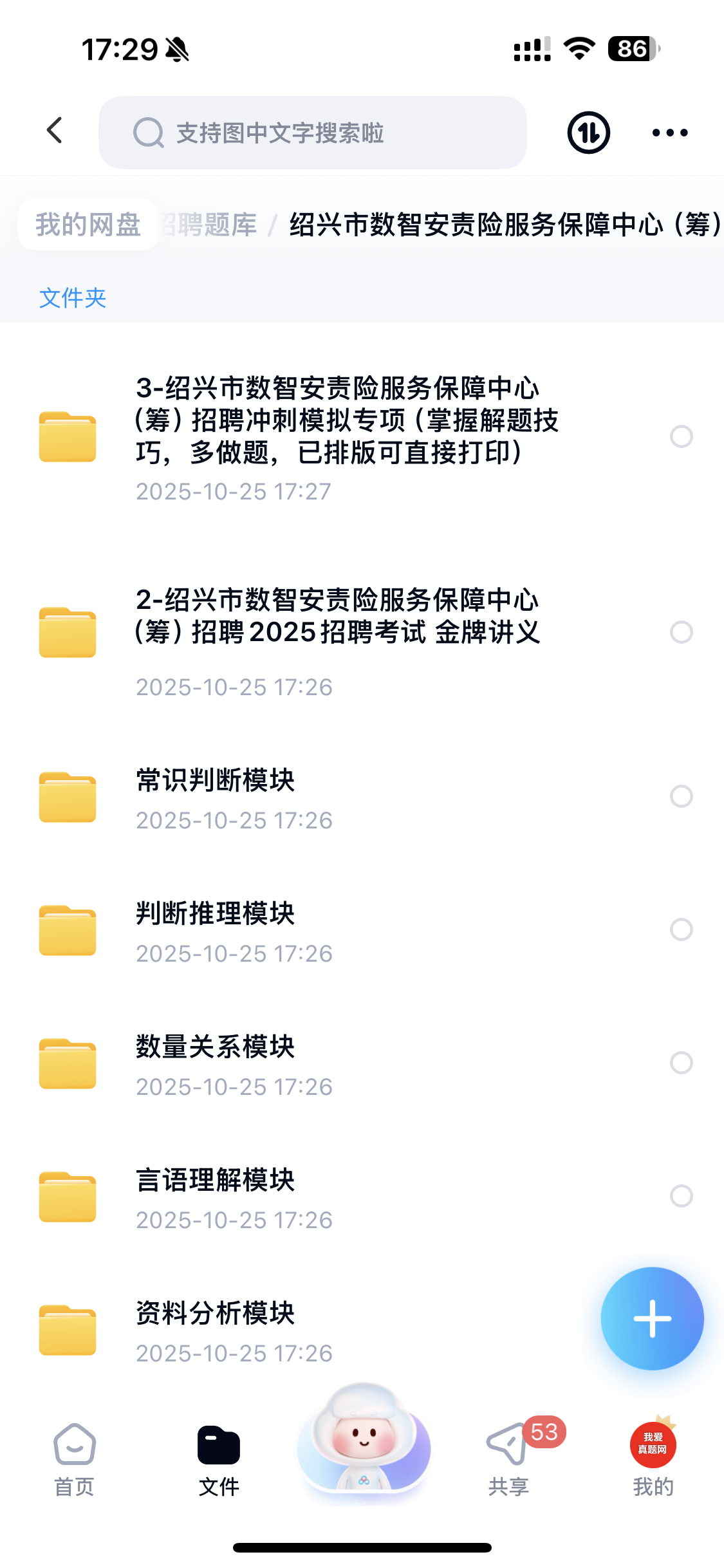
Task: Tap the magnifier icon in the search bar
Action: (x=149, y=133)
